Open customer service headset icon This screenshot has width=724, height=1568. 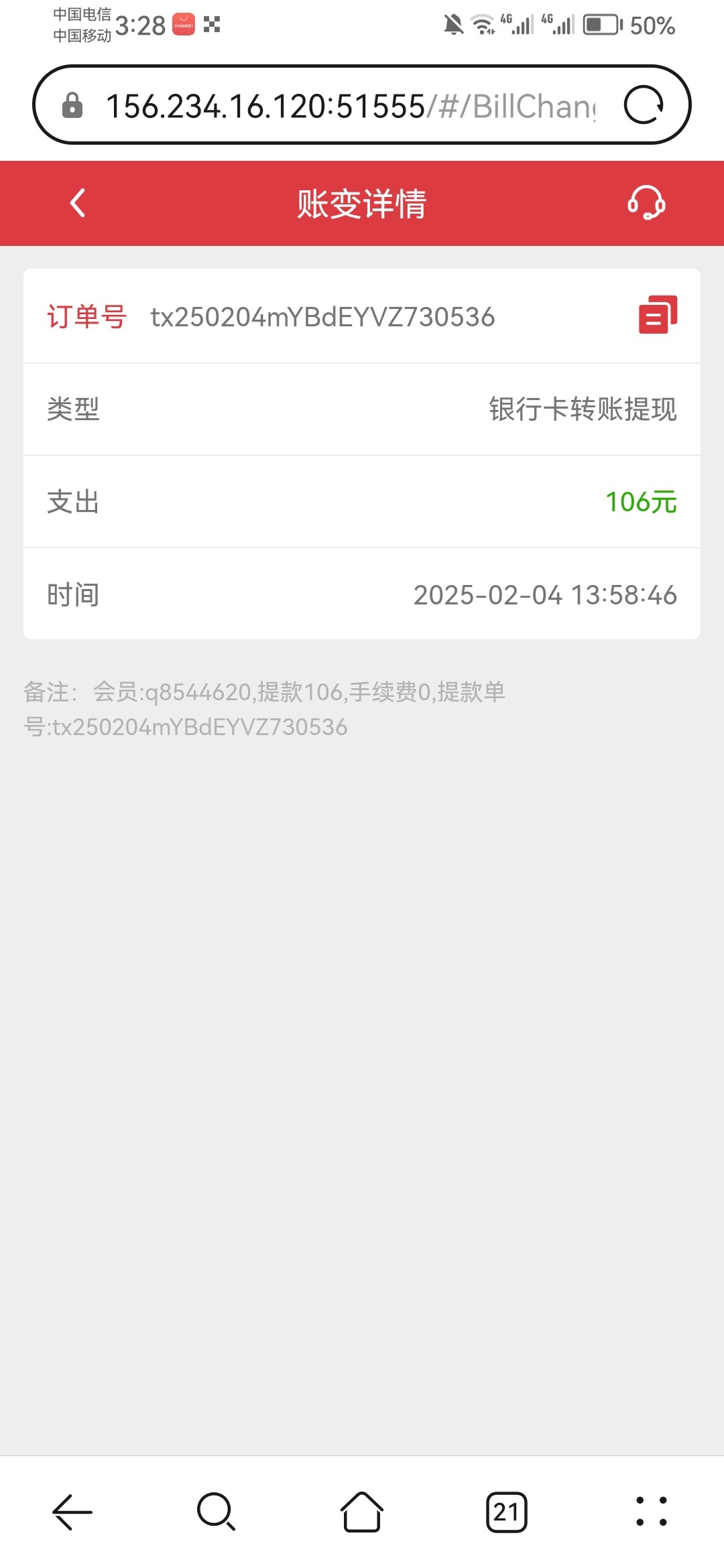coord(646,203)
